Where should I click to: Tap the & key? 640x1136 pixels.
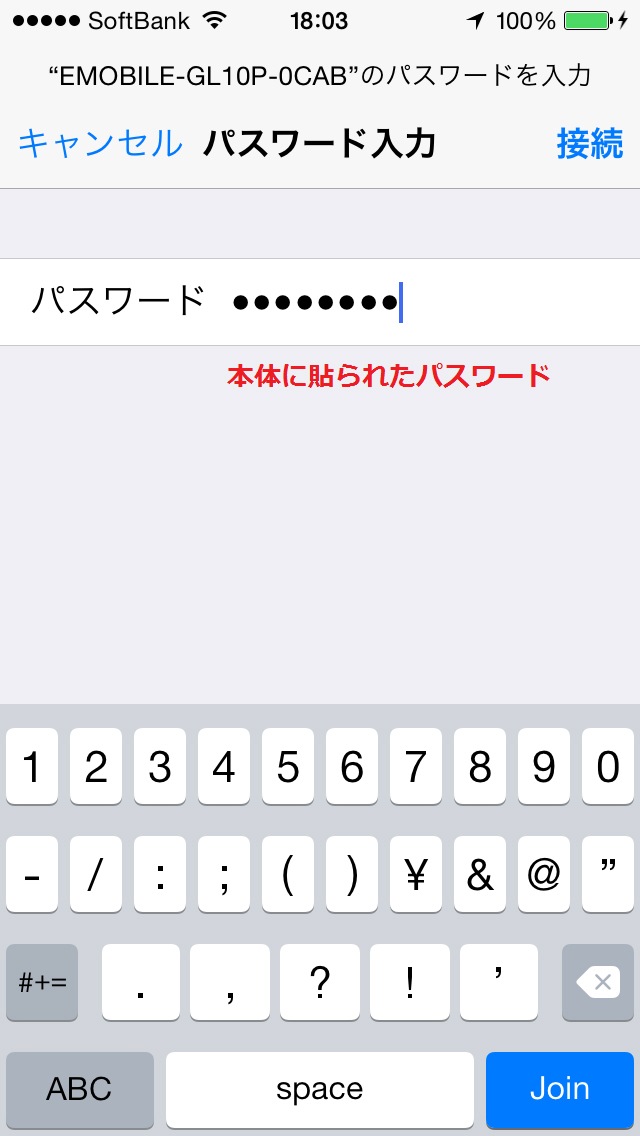point(480,875)
